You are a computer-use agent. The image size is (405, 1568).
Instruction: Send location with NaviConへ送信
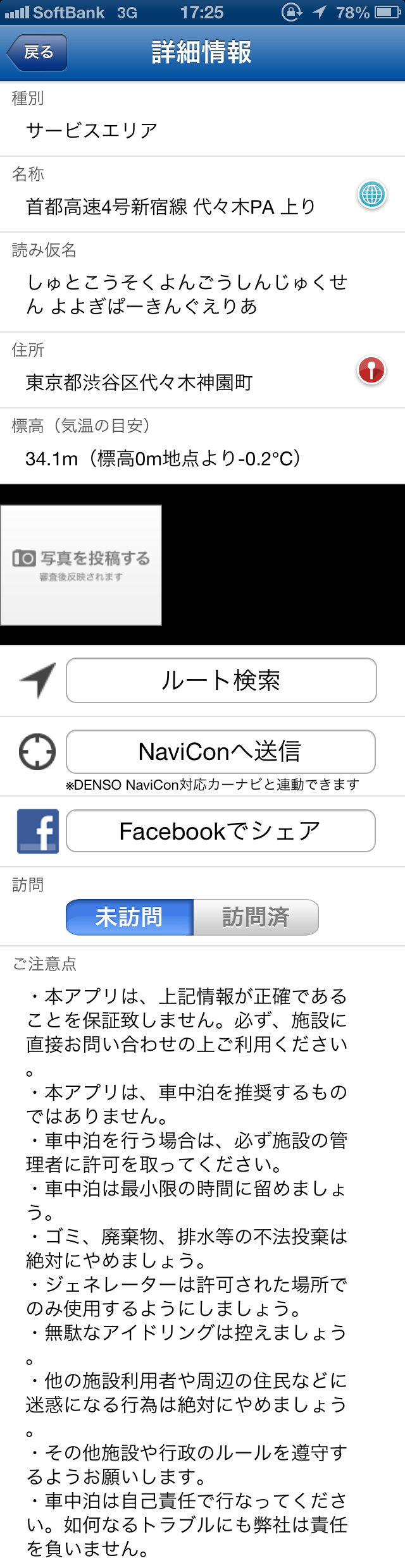click(x=221, y=752)
